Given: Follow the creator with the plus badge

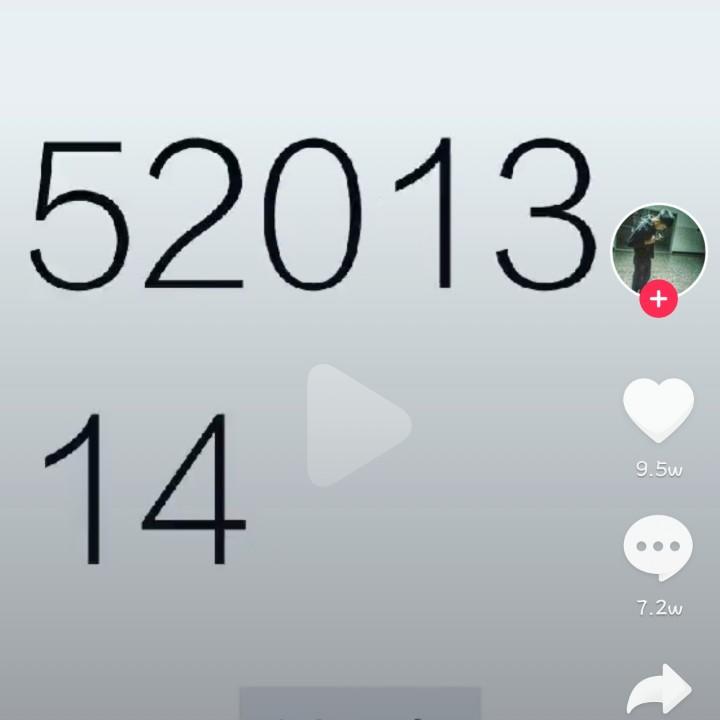Looking at the screenshot, I should [x=658, y=299].
